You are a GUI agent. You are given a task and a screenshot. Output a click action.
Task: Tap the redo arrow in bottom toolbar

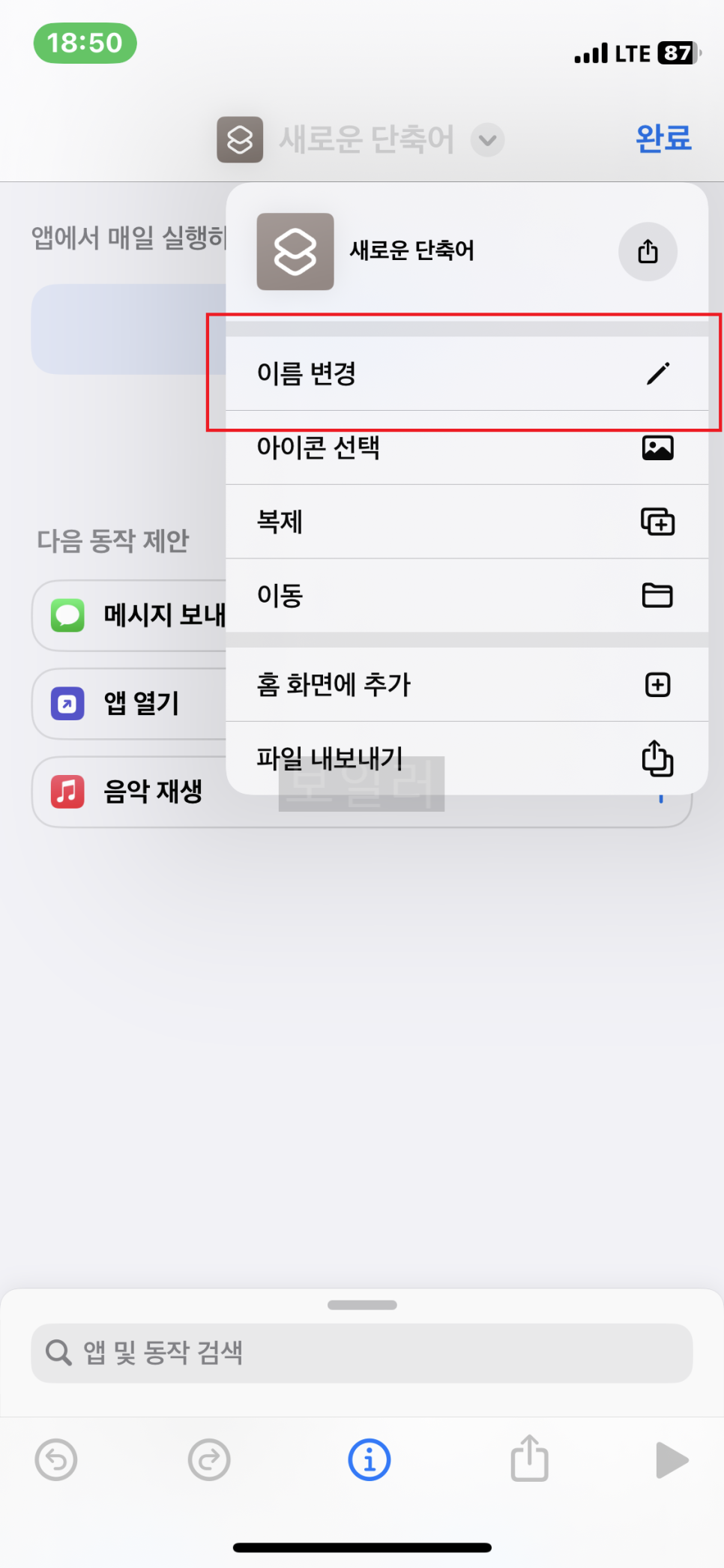(209, 1460)
